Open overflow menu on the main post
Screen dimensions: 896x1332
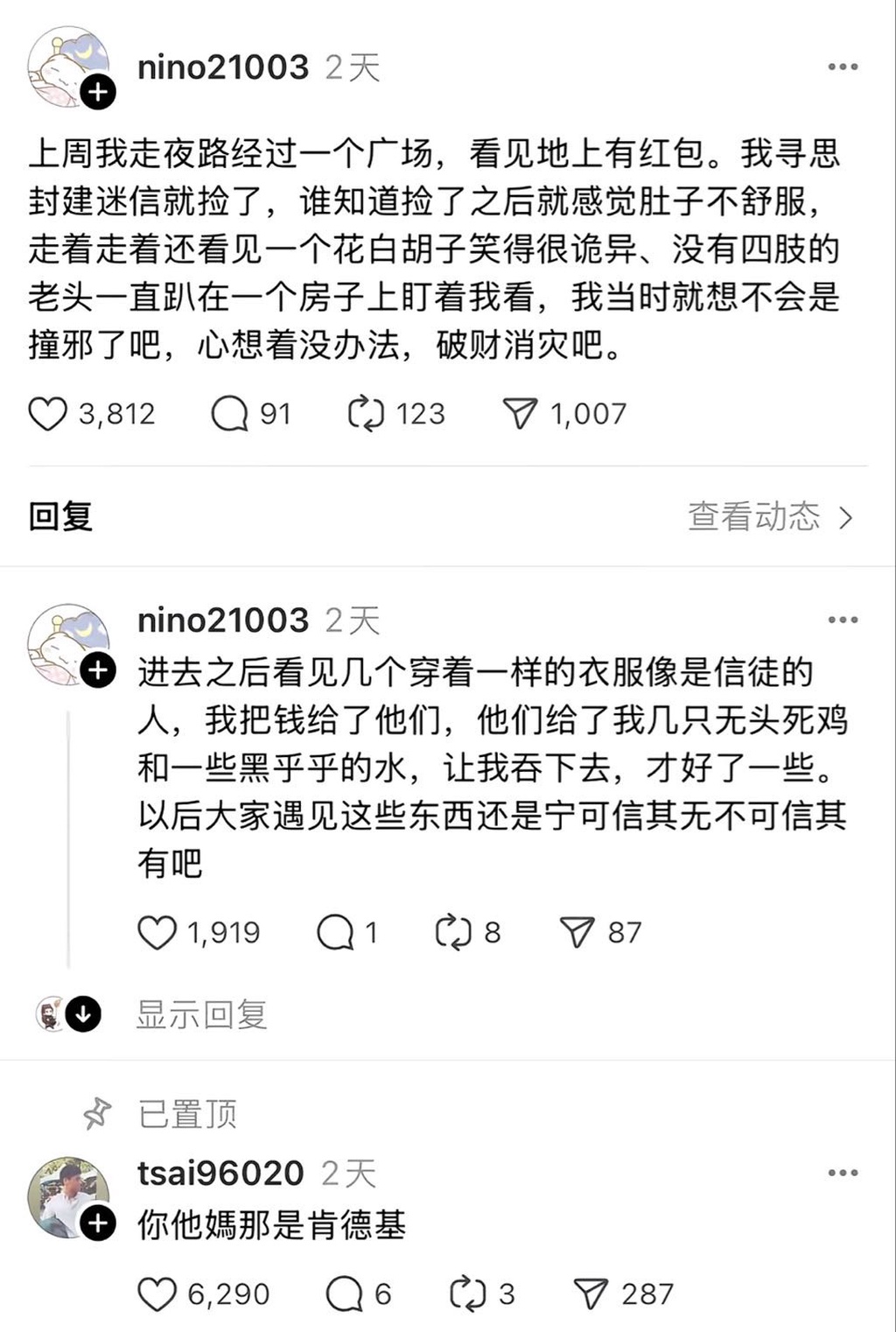842,67
